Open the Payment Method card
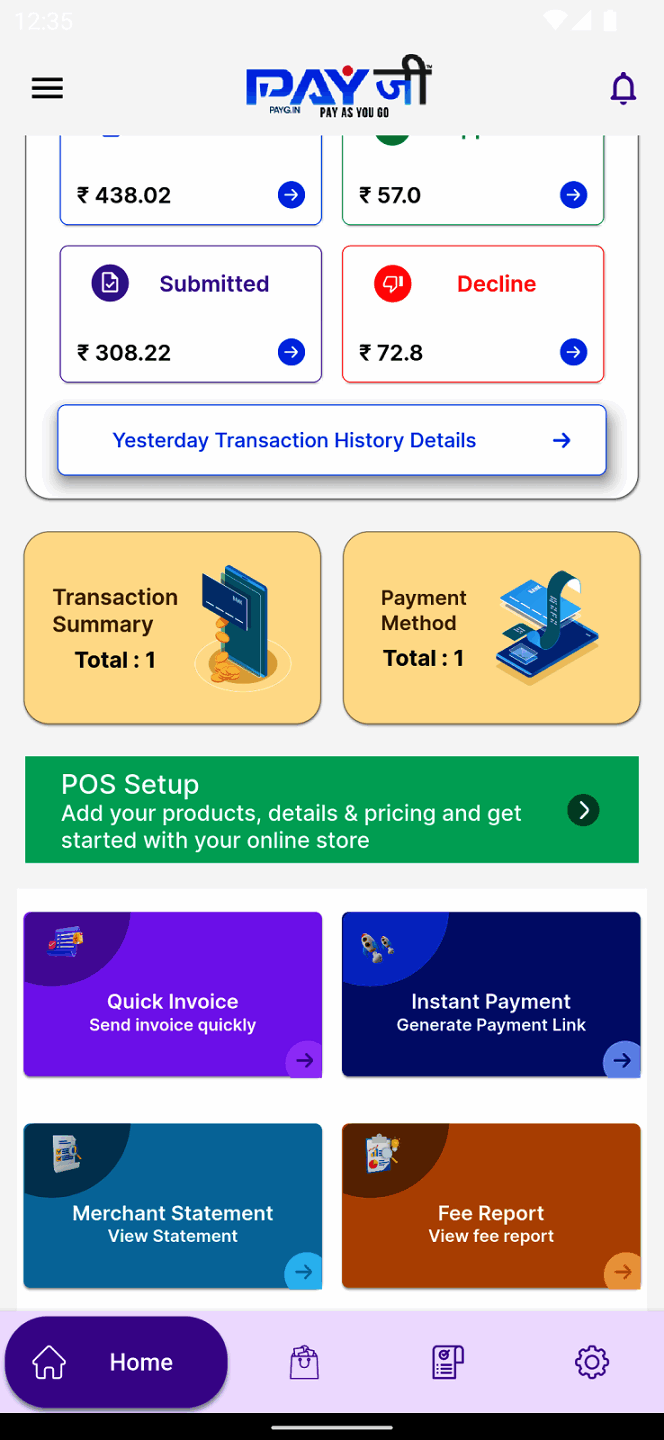This screenshot has height=1440, width=664. (x=491, y=627)
